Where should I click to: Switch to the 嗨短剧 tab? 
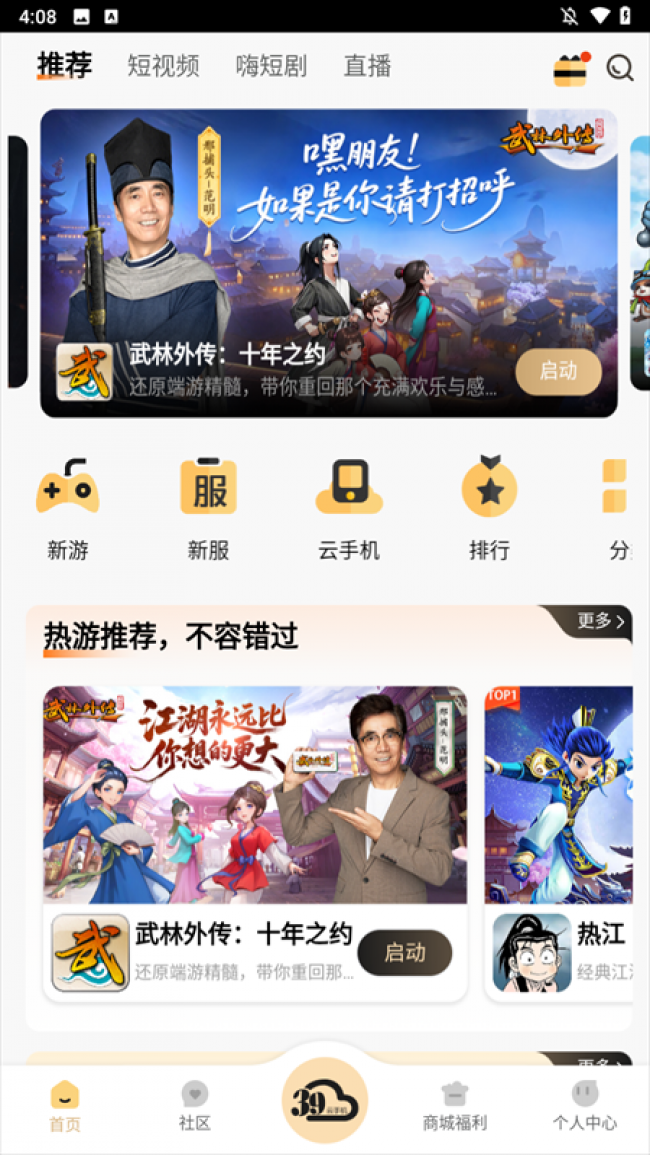pyautogui.click(x=271, y=67)
